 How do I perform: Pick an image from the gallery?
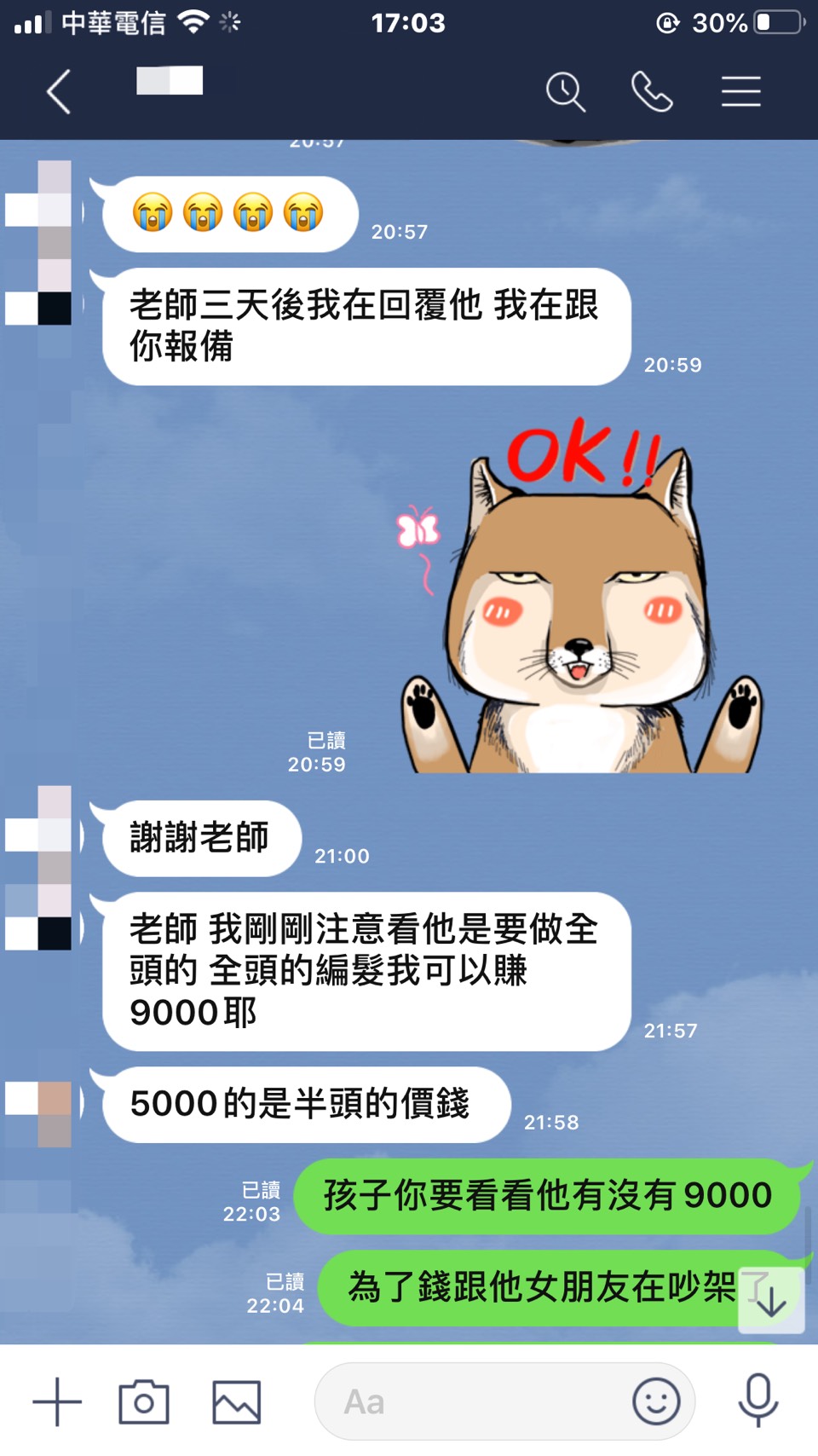(x=236, y=1401)
